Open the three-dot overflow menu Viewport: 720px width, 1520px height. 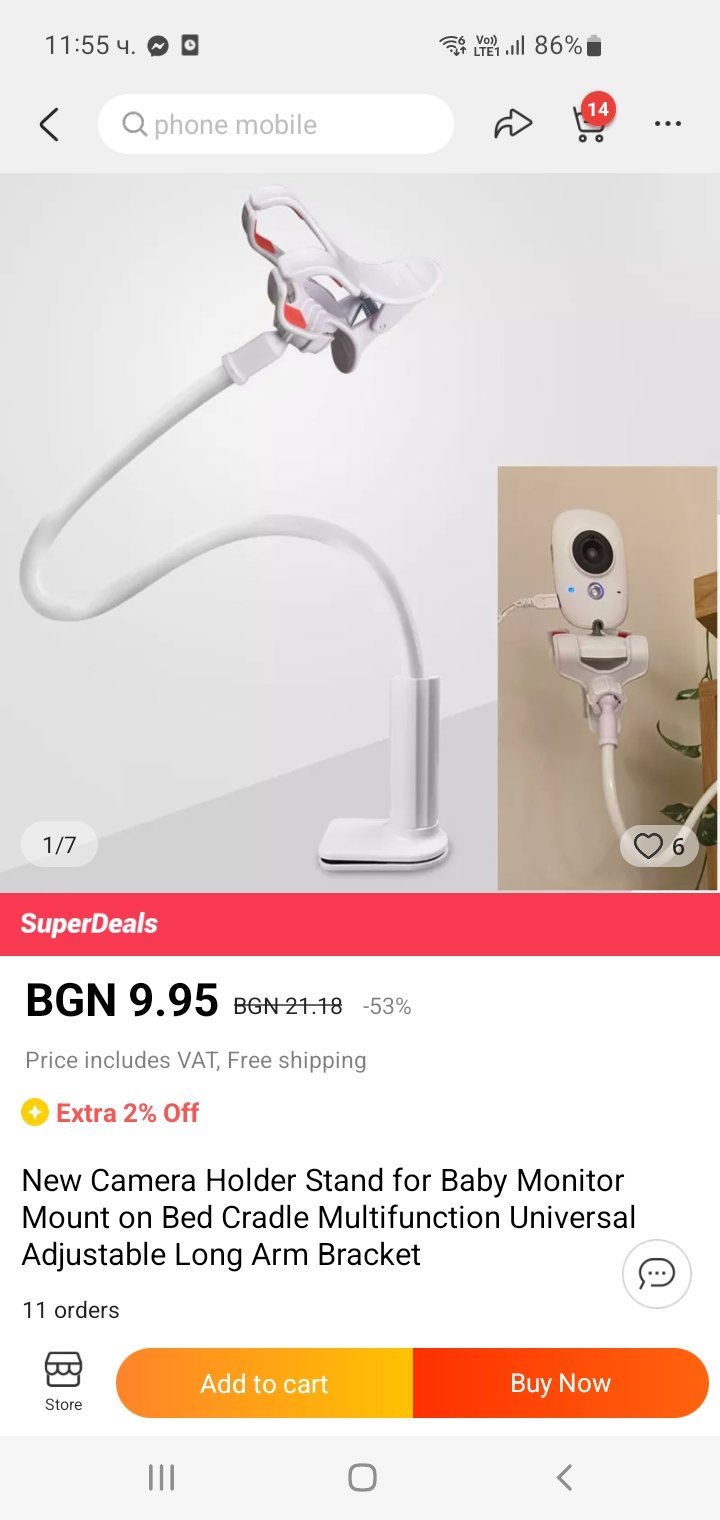coord(667,125)
